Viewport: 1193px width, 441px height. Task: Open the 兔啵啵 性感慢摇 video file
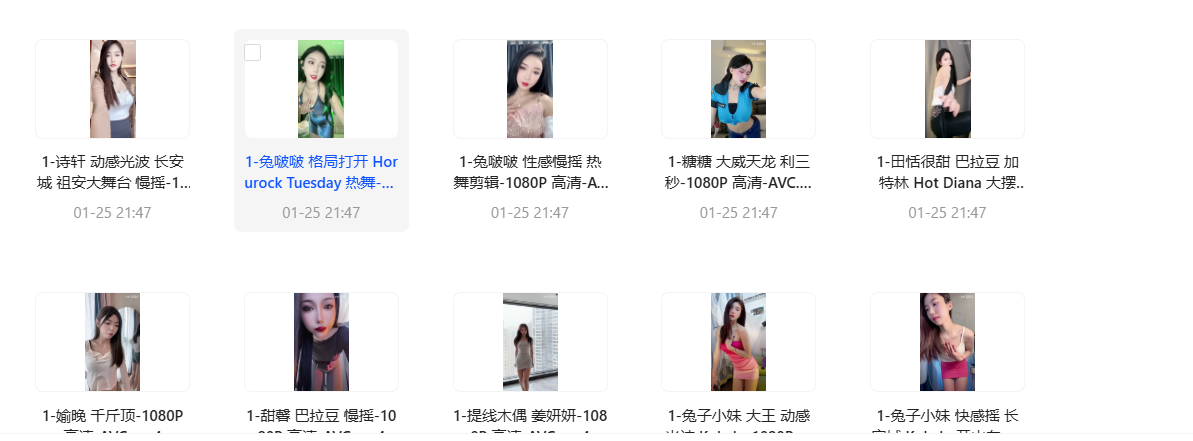[x=530, y=89]
